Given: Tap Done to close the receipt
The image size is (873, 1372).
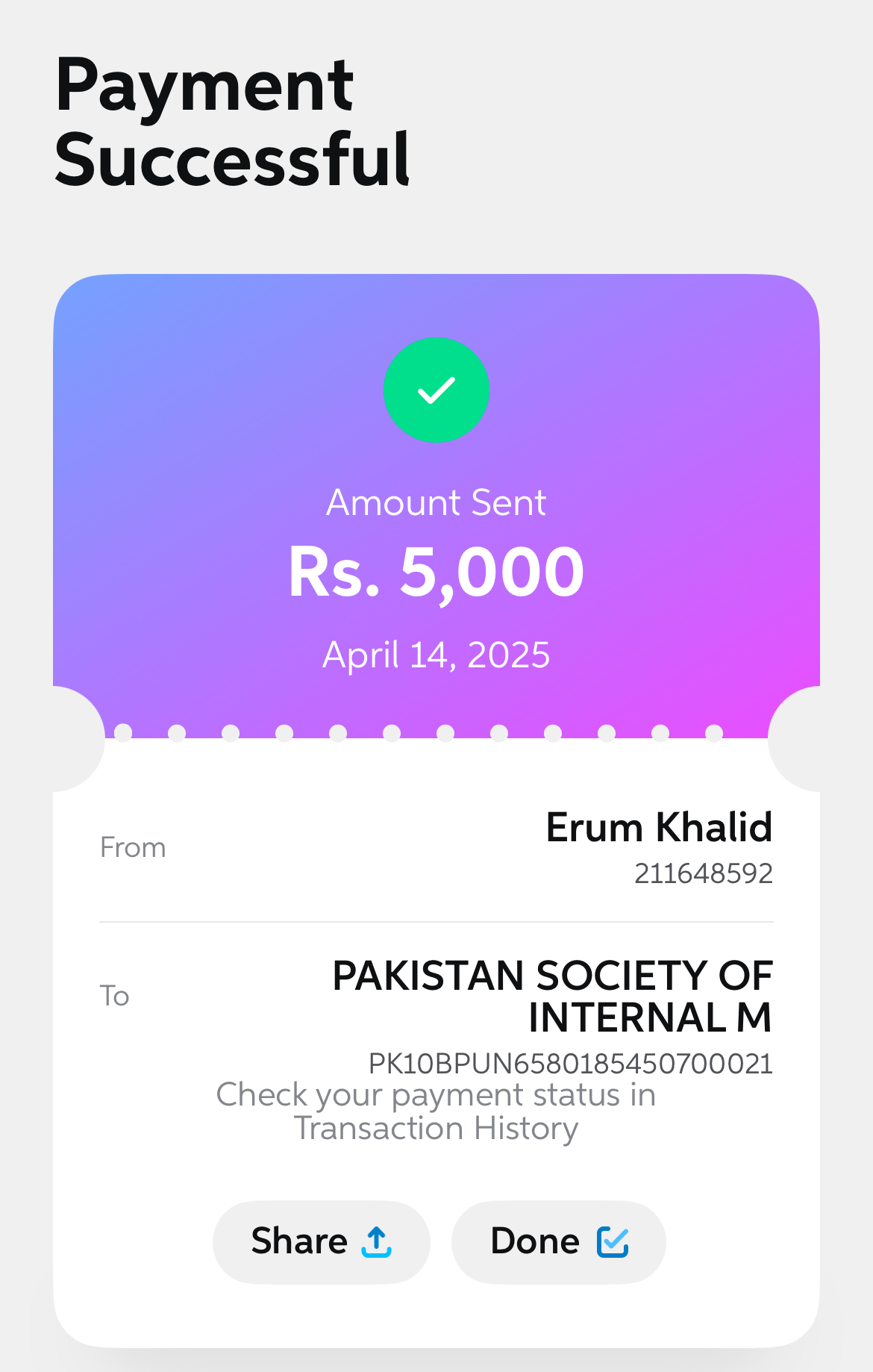Looking at the screenshot, I should click(x=559, y=1242).
